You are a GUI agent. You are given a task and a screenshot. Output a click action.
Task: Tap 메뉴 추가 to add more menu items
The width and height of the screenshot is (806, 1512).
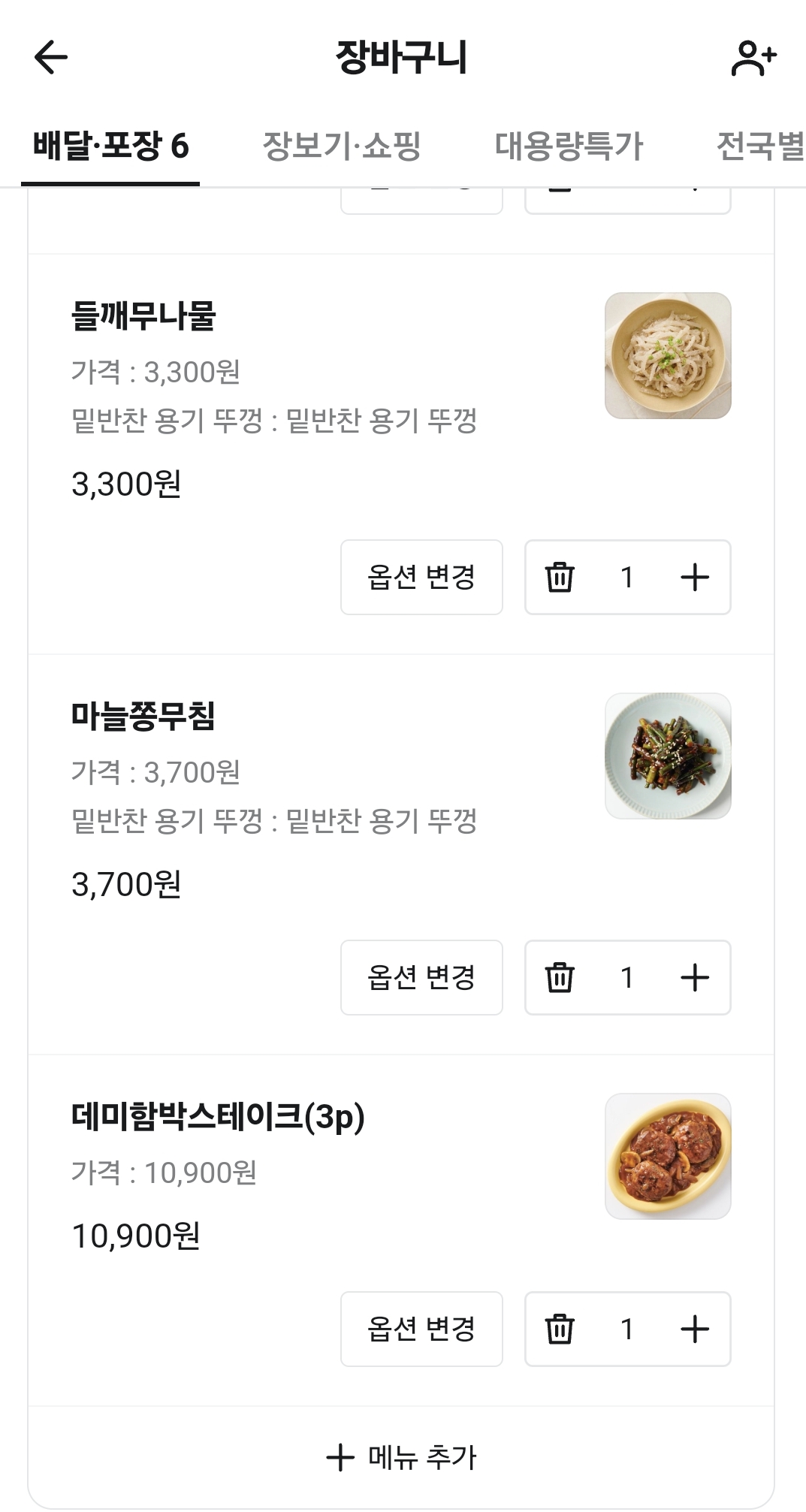(x=401, y=1457)
